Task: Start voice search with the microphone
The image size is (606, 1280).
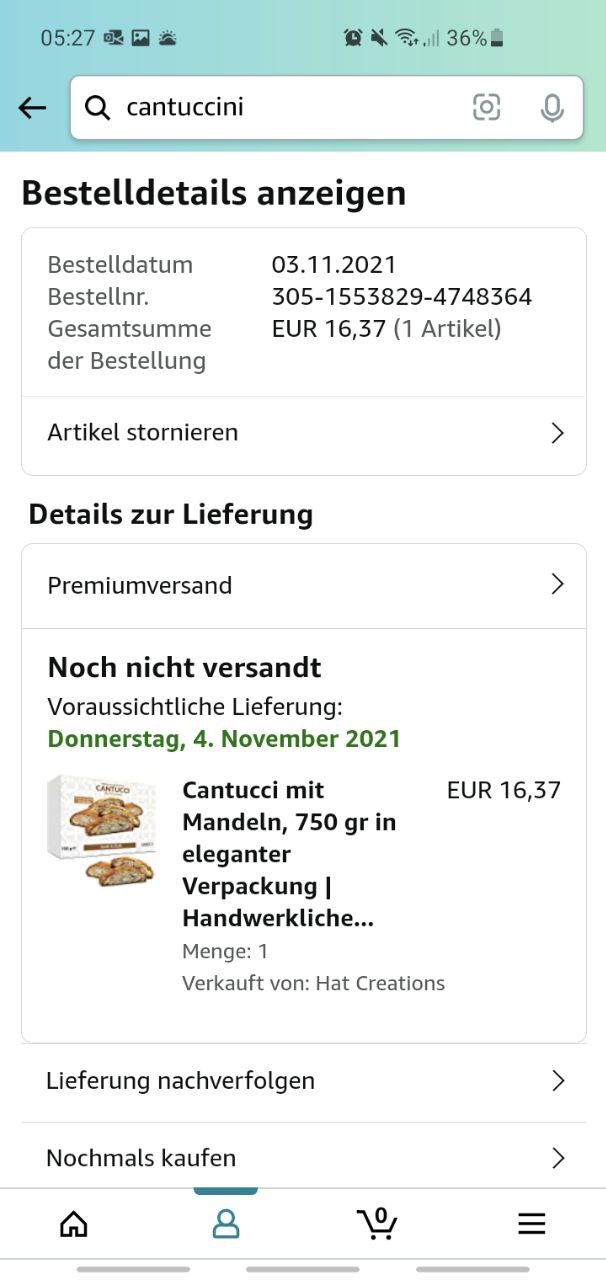Action: 551,108
